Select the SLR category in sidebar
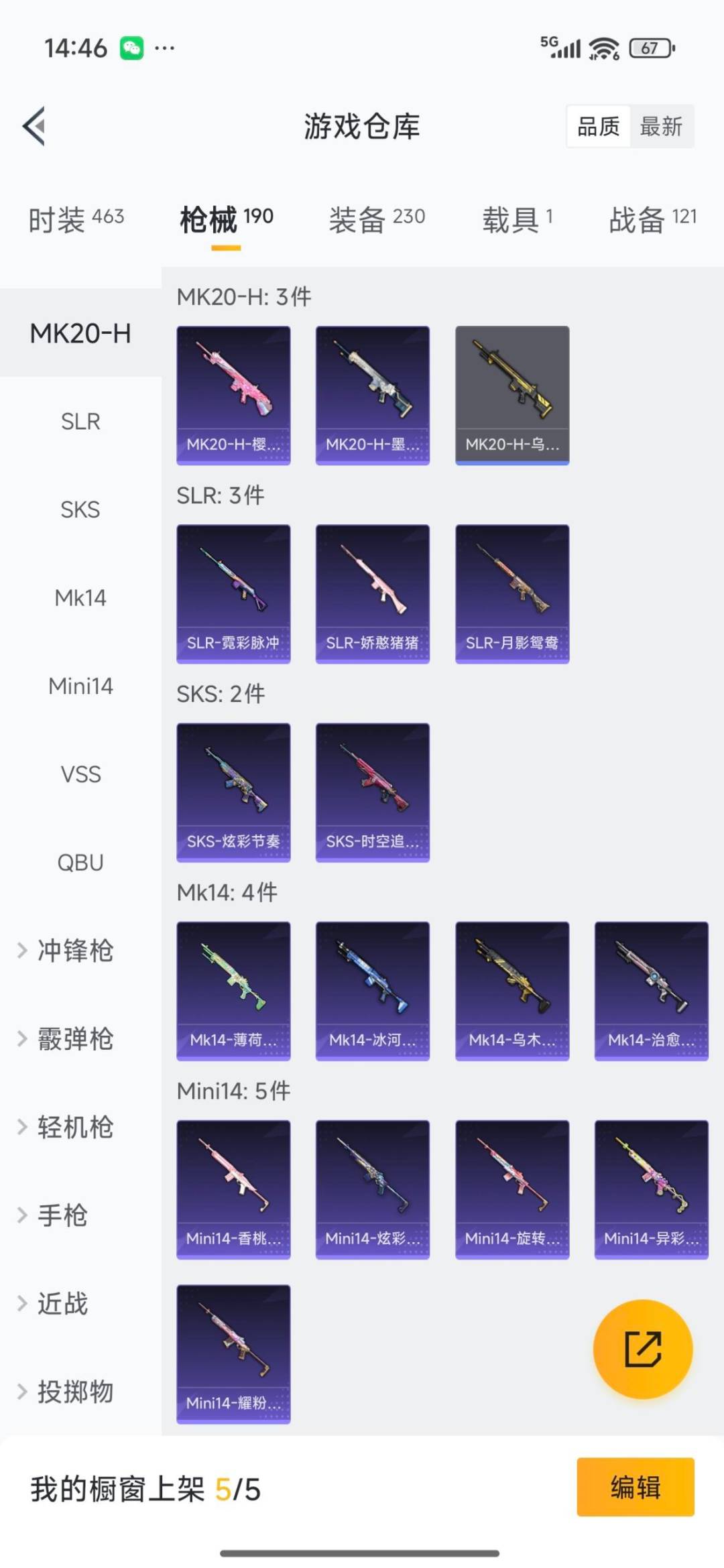The width and height of the screenshot is (724, 1568). (x=80, y=421)
